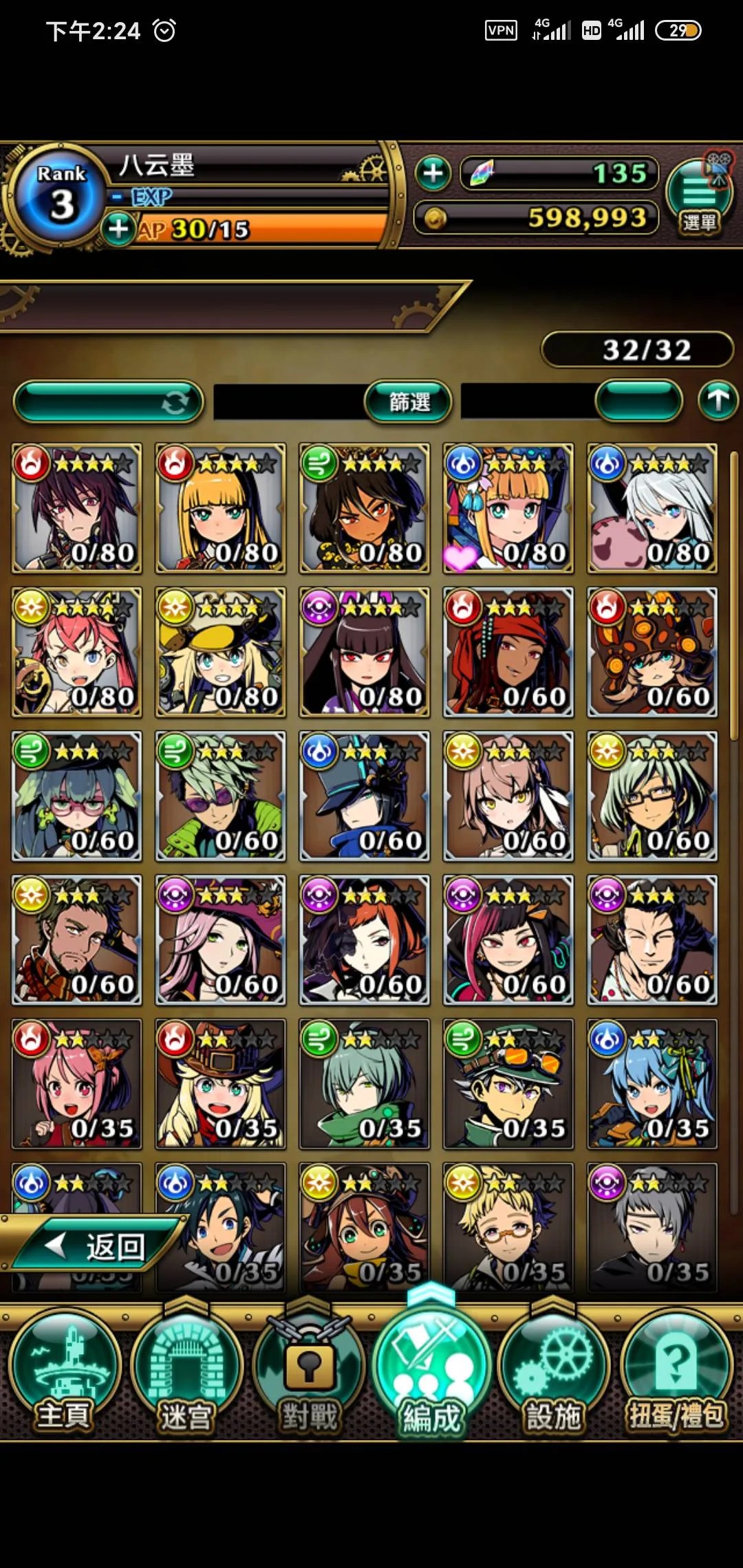The image size is (743, 1568).
Task: Tap the plus icon beside the gem counter
Action: [x=433, y=173]
